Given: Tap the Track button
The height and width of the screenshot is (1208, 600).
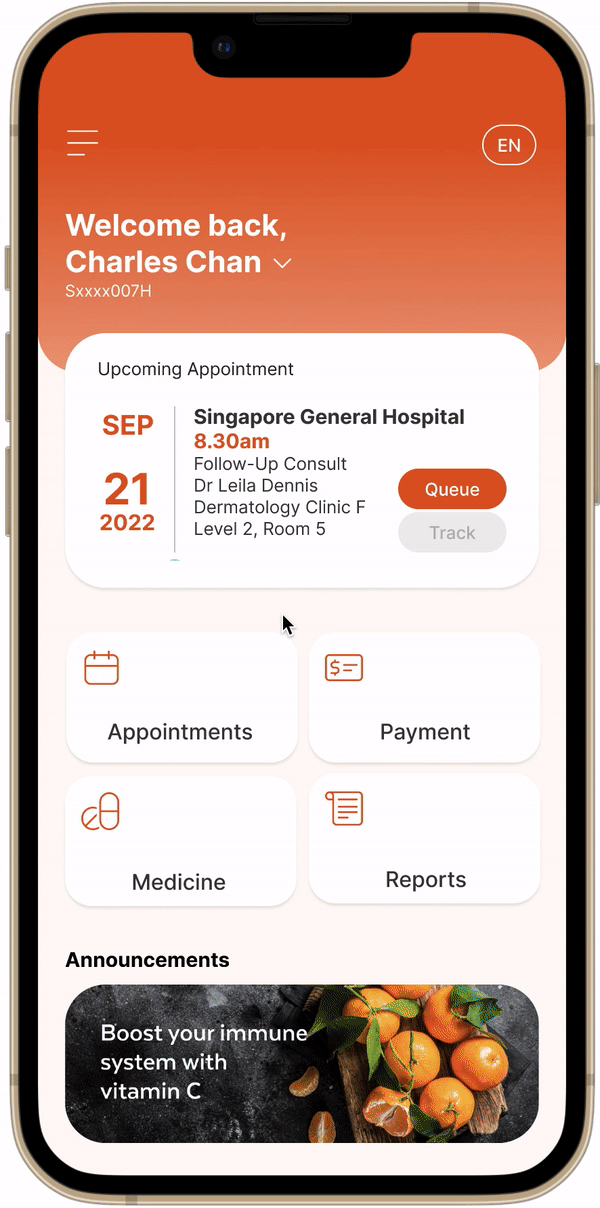Looking at the screenshot, I should coord(452,533).
